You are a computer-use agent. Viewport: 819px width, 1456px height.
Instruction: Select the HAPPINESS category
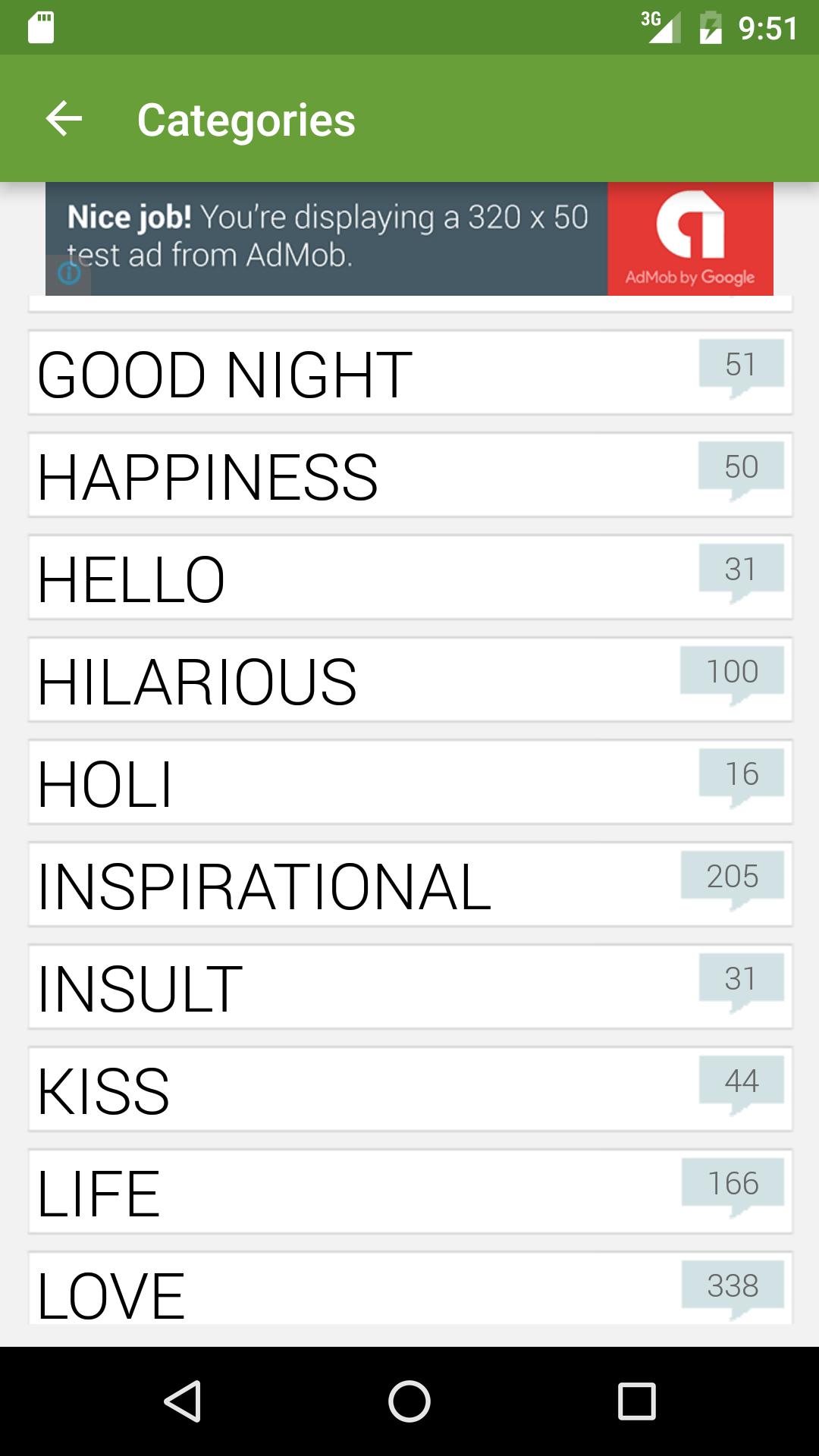point(409,475)
